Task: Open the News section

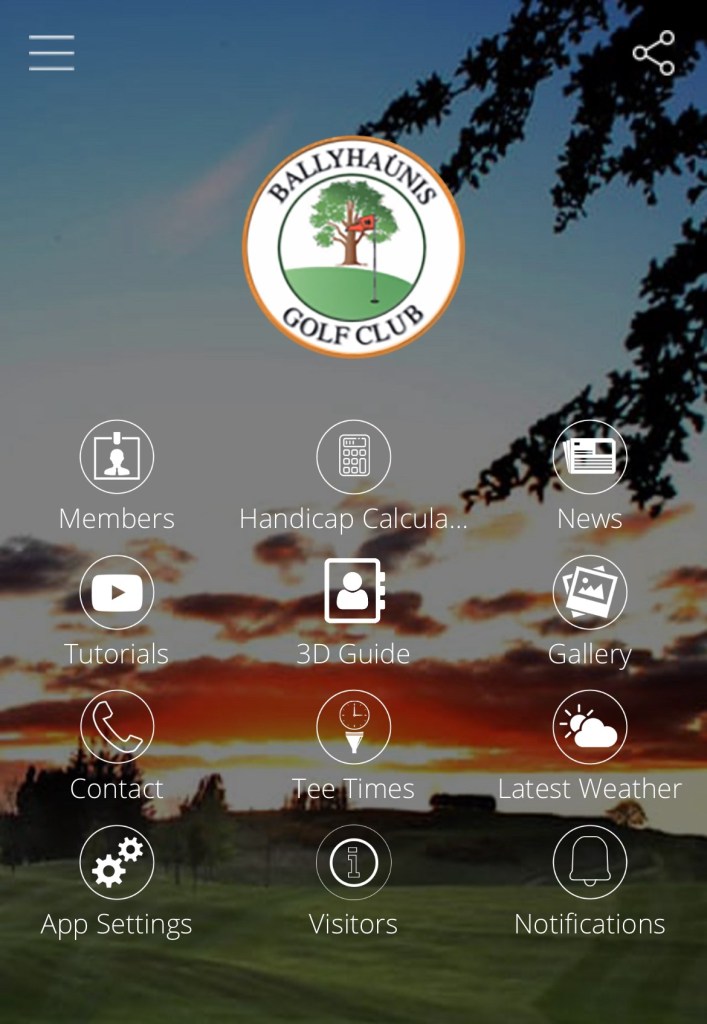Action: (590, 457)
